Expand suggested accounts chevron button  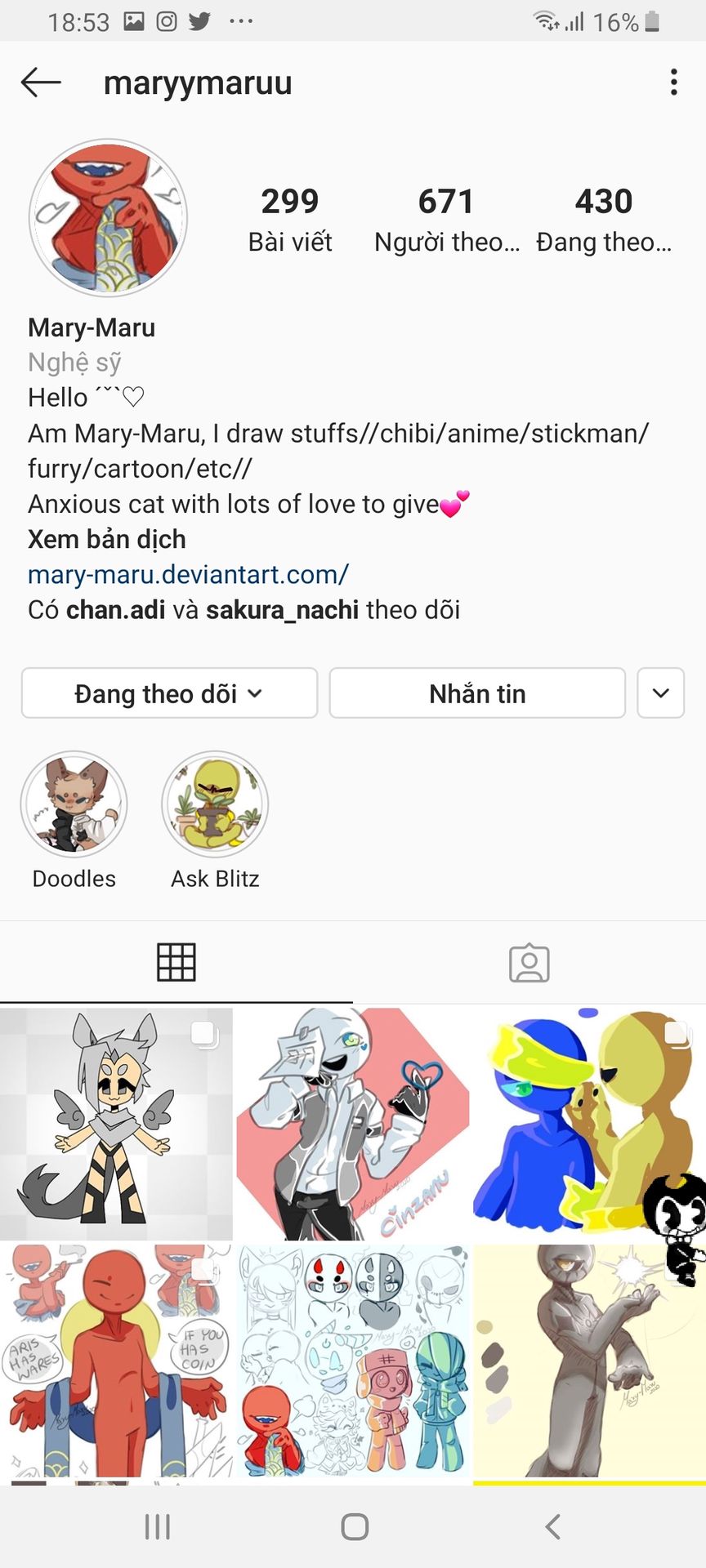(661, 693)
